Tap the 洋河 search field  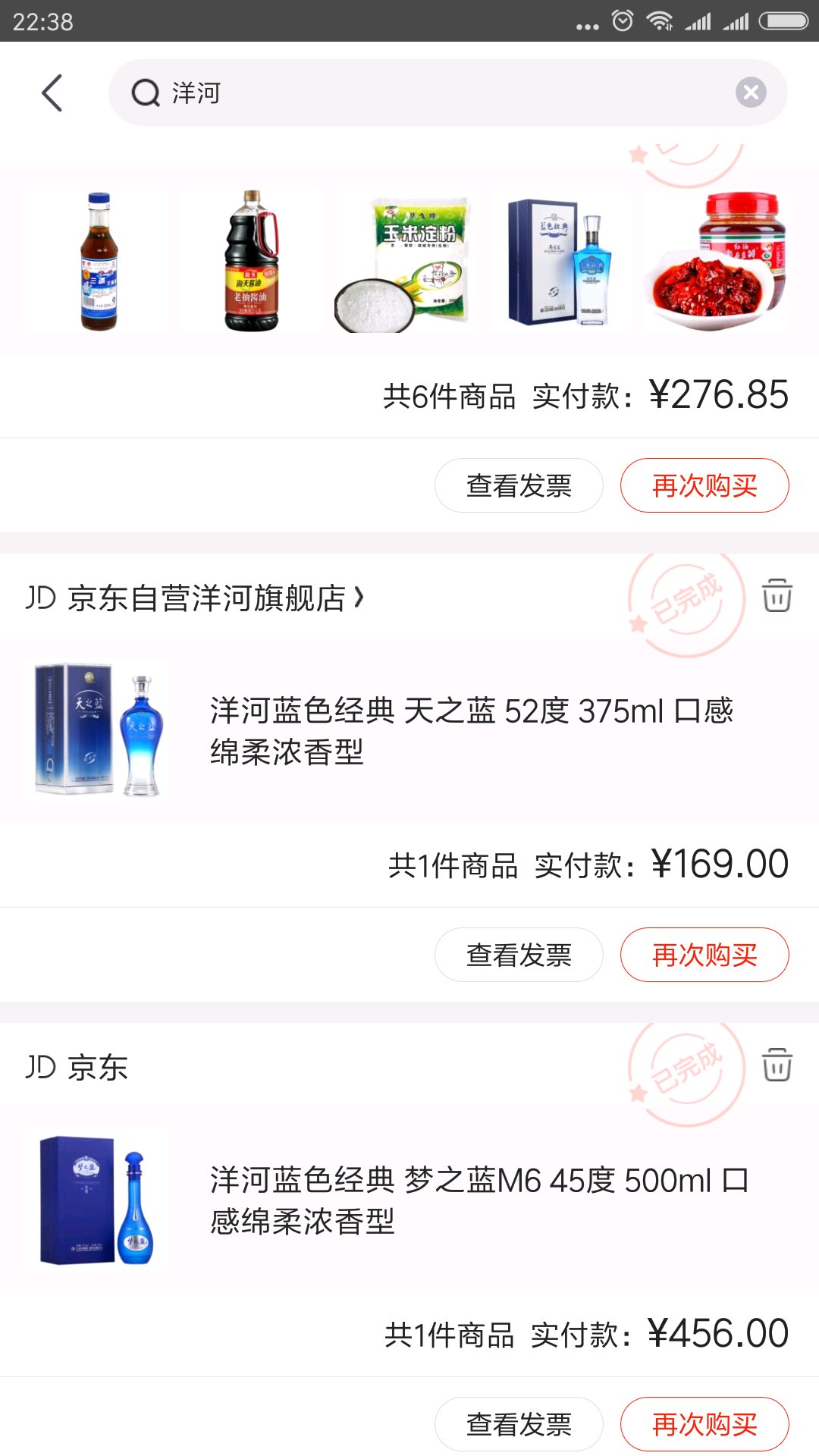click(425, 93)
